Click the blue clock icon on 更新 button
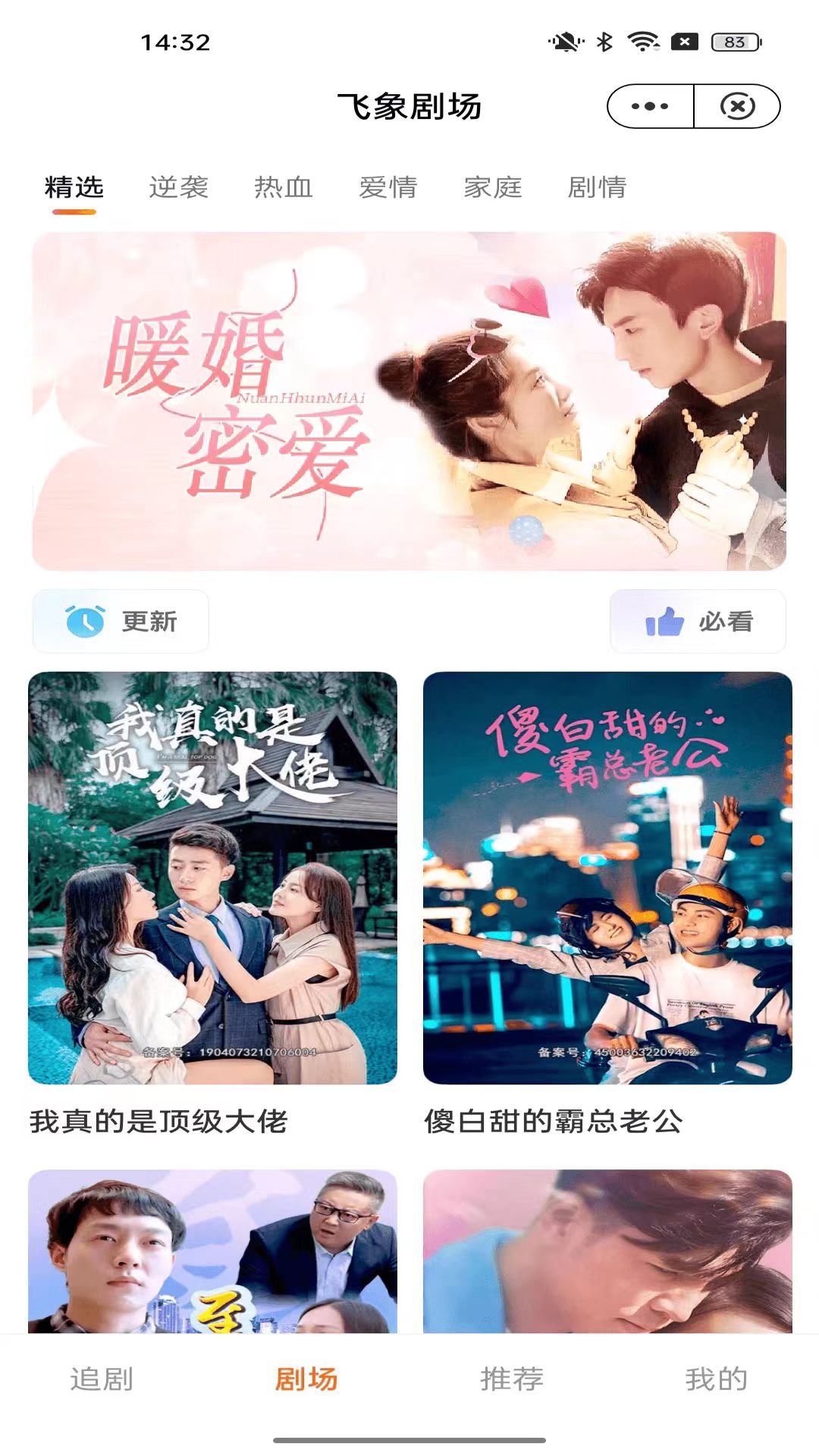The height and width of the screenshot is (1456, 819). point(83,621)
